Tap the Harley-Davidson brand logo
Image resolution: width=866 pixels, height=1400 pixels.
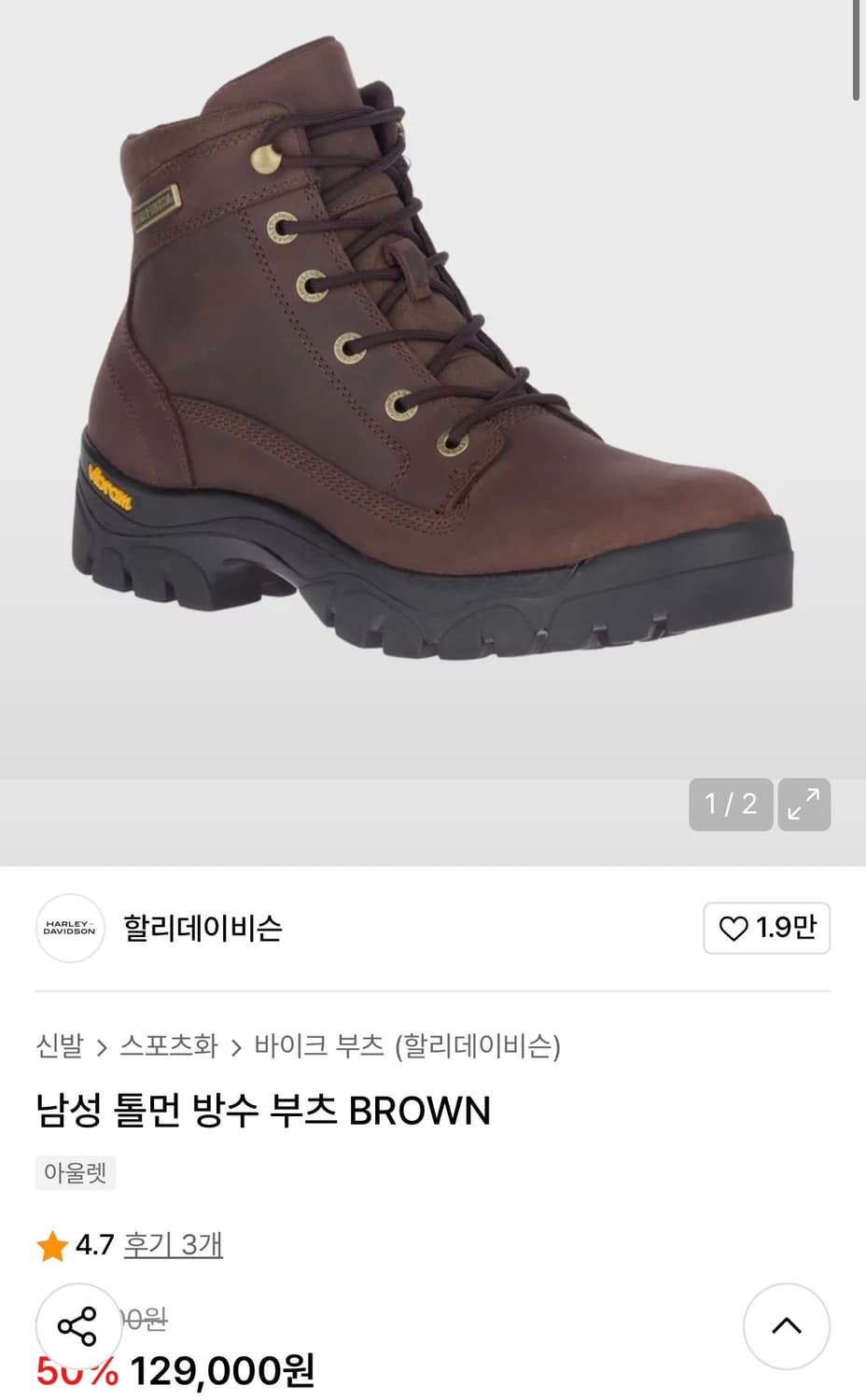tap(70, 929)
